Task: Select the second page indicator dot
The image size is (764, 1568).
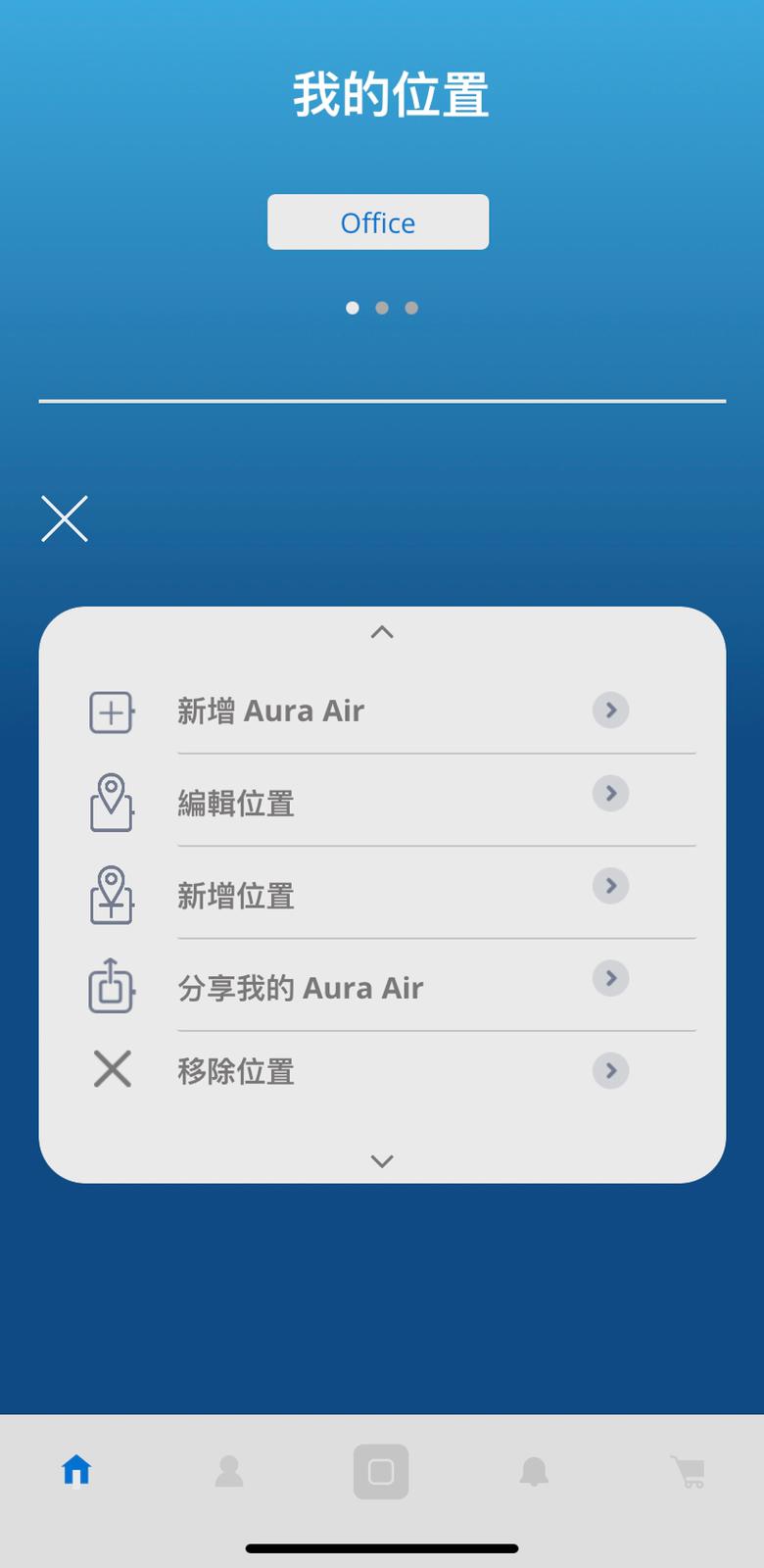Action: (x=382, y=308)
